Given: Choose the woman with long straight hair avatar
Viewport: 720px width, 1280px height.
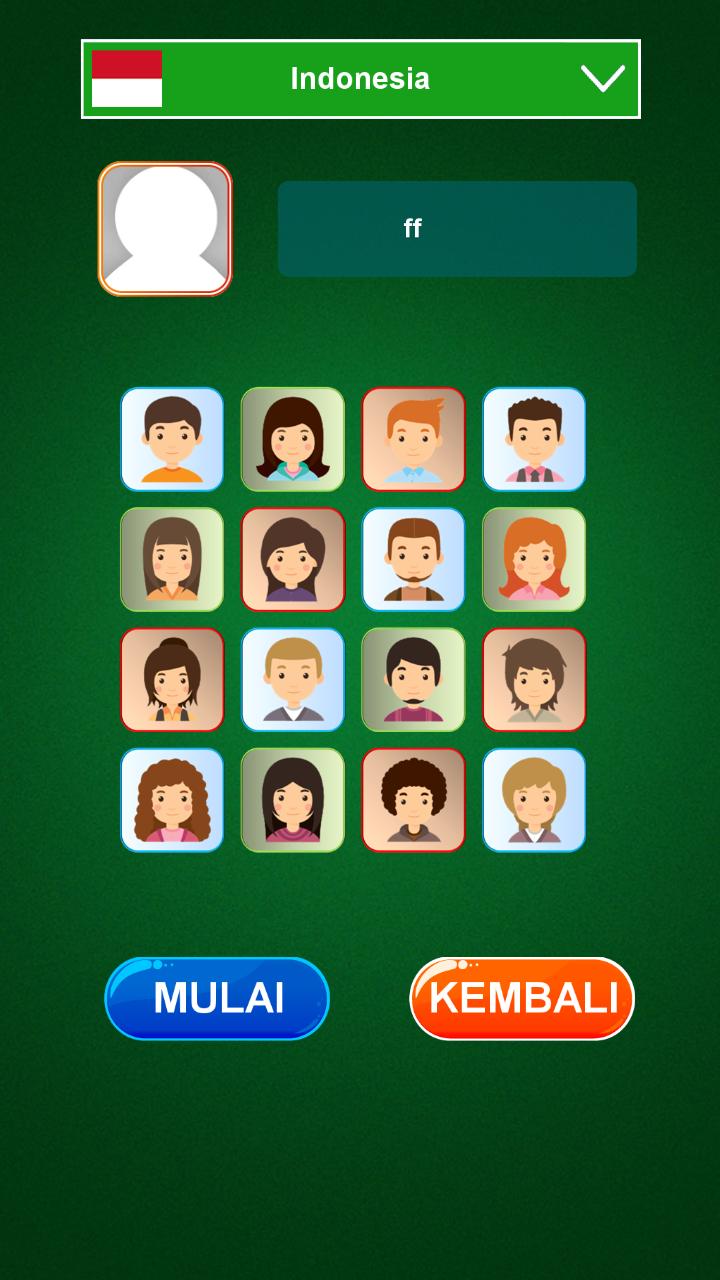Looking at the screenshot, I should [293, 800].
